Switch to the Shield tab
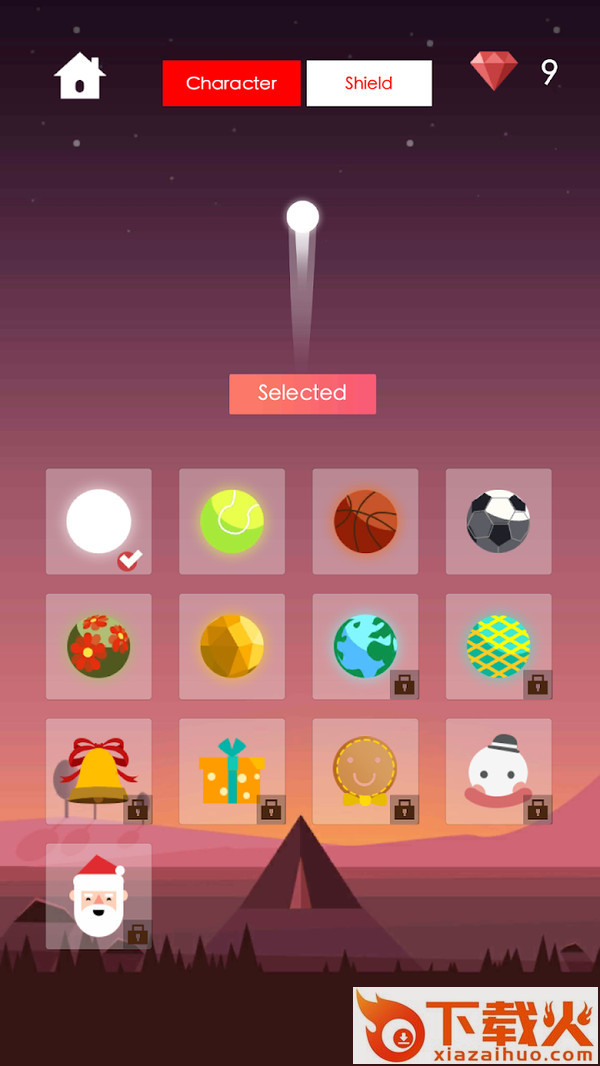Viewport: 600px width, 1066px height. pos(369,83)
